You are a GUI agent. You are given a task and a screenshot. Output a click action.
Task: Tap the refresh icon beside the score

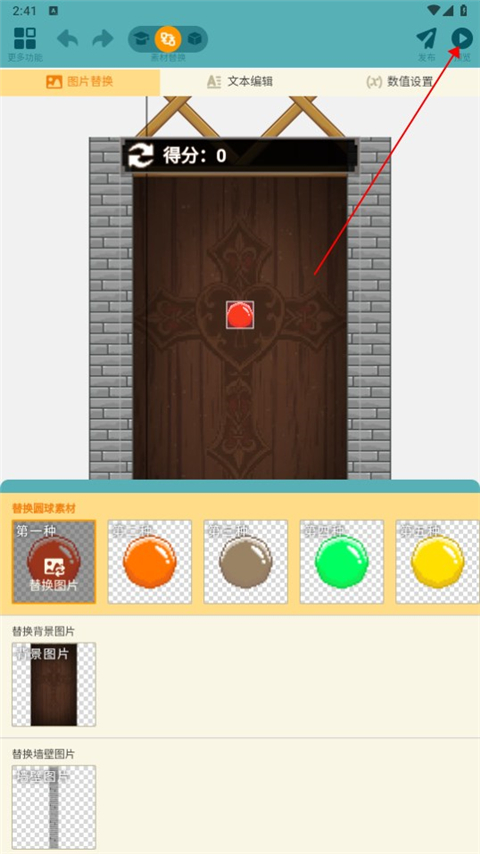tap(141, 156)
